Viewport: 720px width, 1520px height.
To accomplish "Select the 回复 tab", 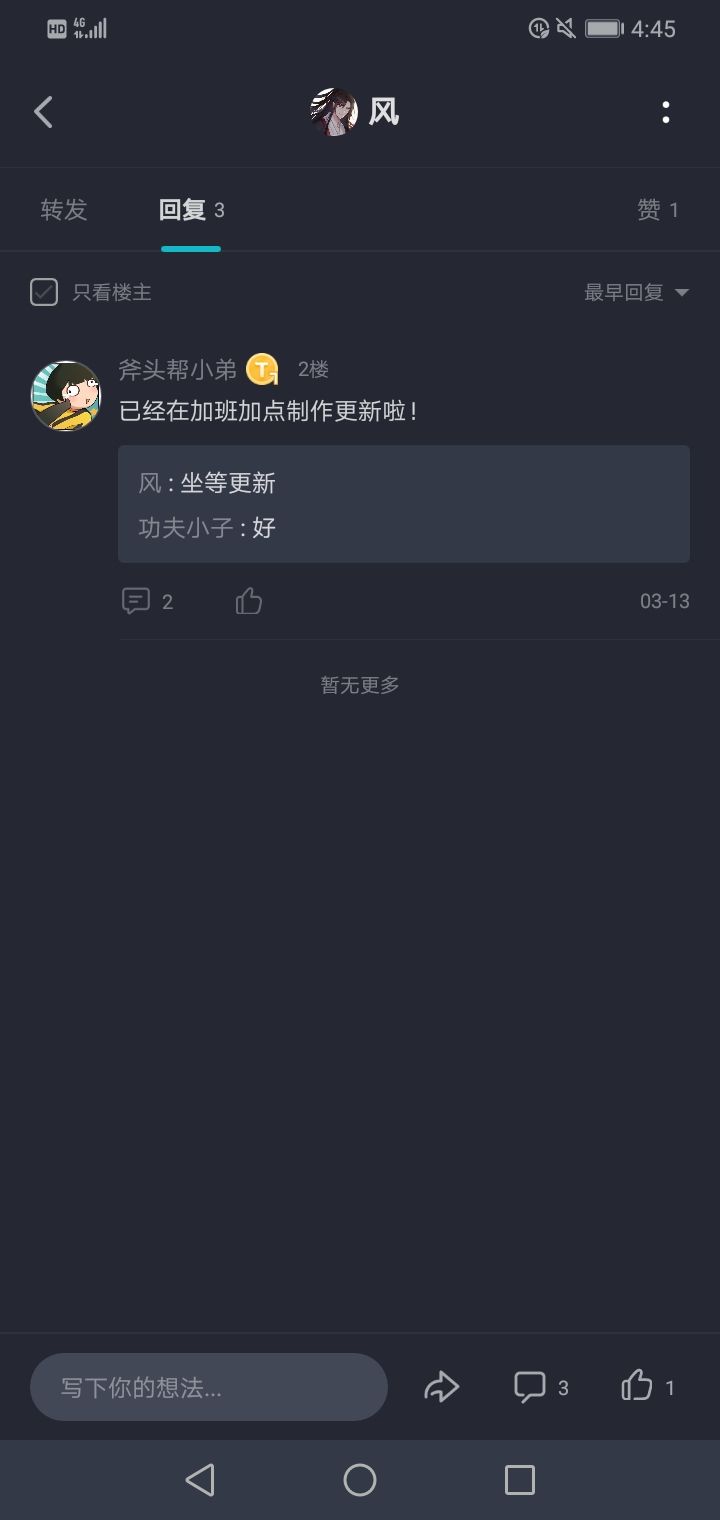I will coord(191,209).
